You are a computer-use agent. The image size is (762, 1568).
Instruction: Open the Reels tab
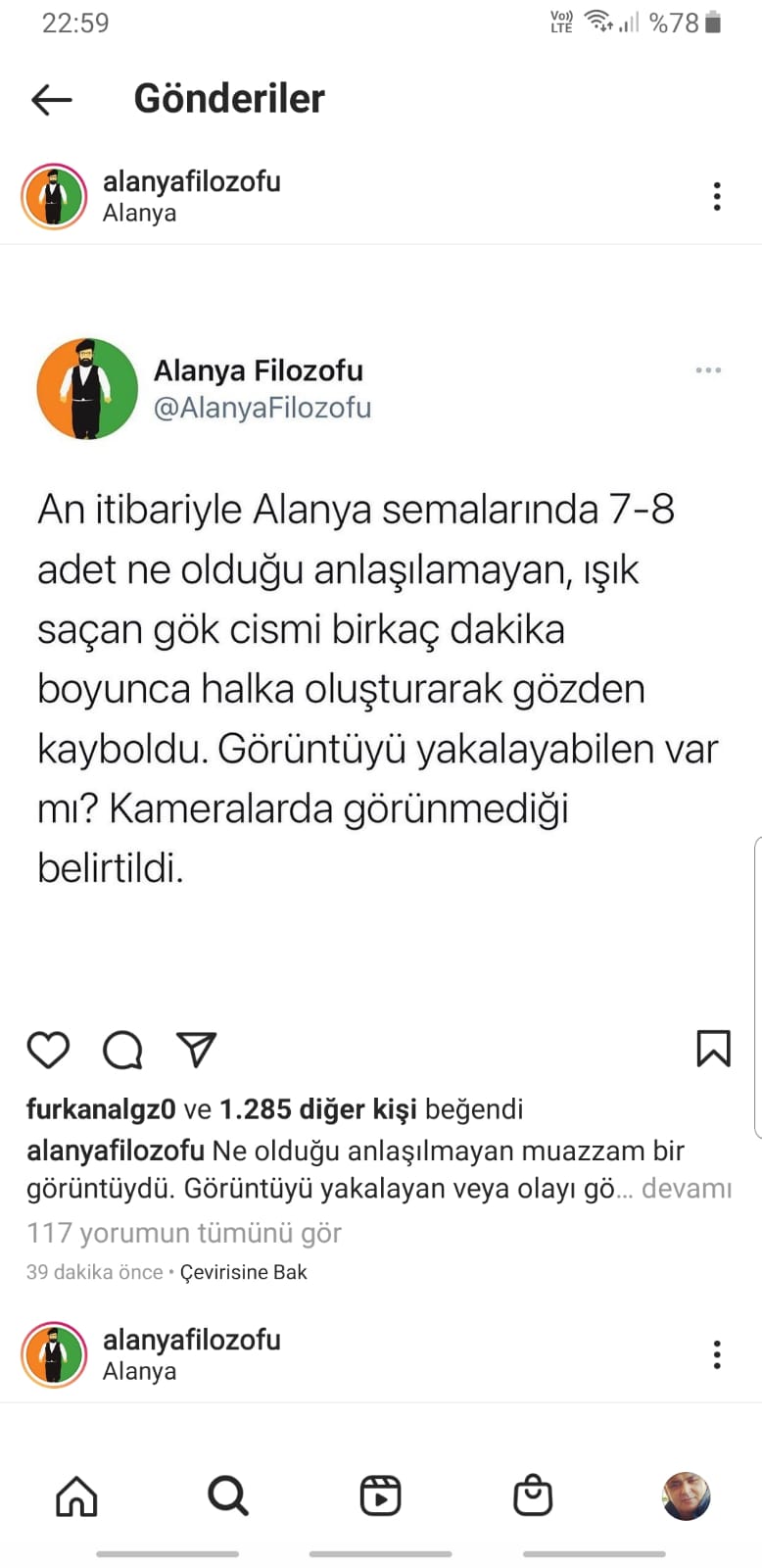tap(380, 1496)
